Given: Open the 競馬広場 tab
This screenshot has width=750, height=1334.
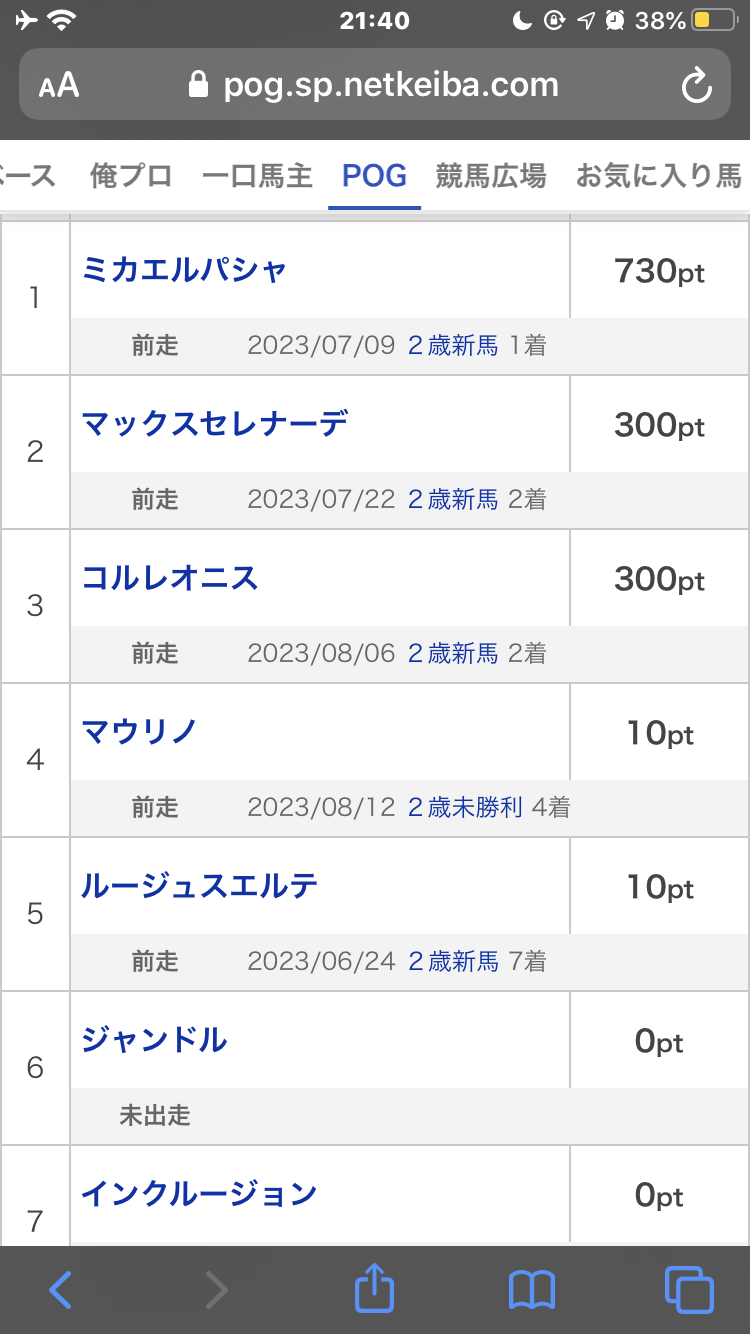Looking at the screenshot, I should pyautogui.click(x=491, y=177).
